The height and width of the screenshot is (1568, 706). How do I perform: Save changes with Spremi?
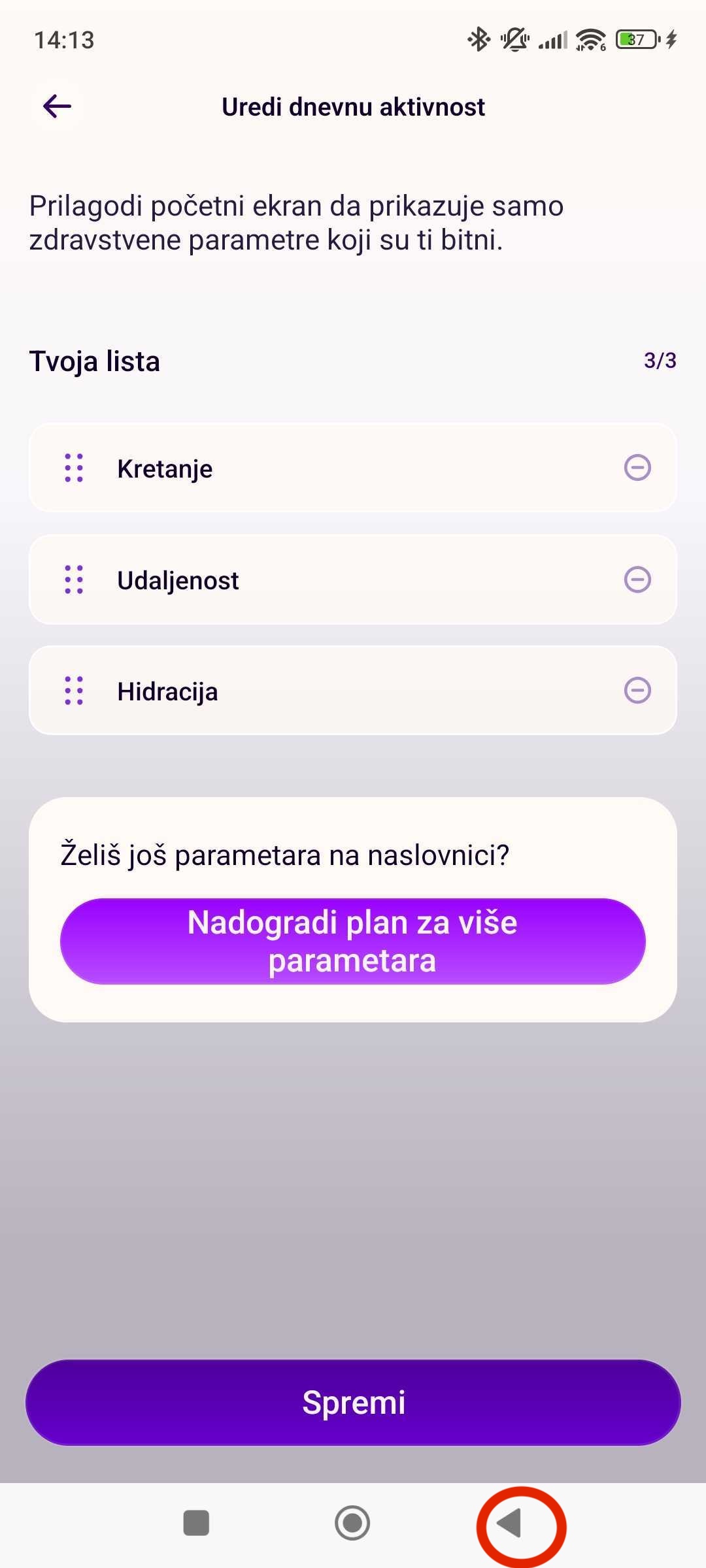(x=353, y=1403)
